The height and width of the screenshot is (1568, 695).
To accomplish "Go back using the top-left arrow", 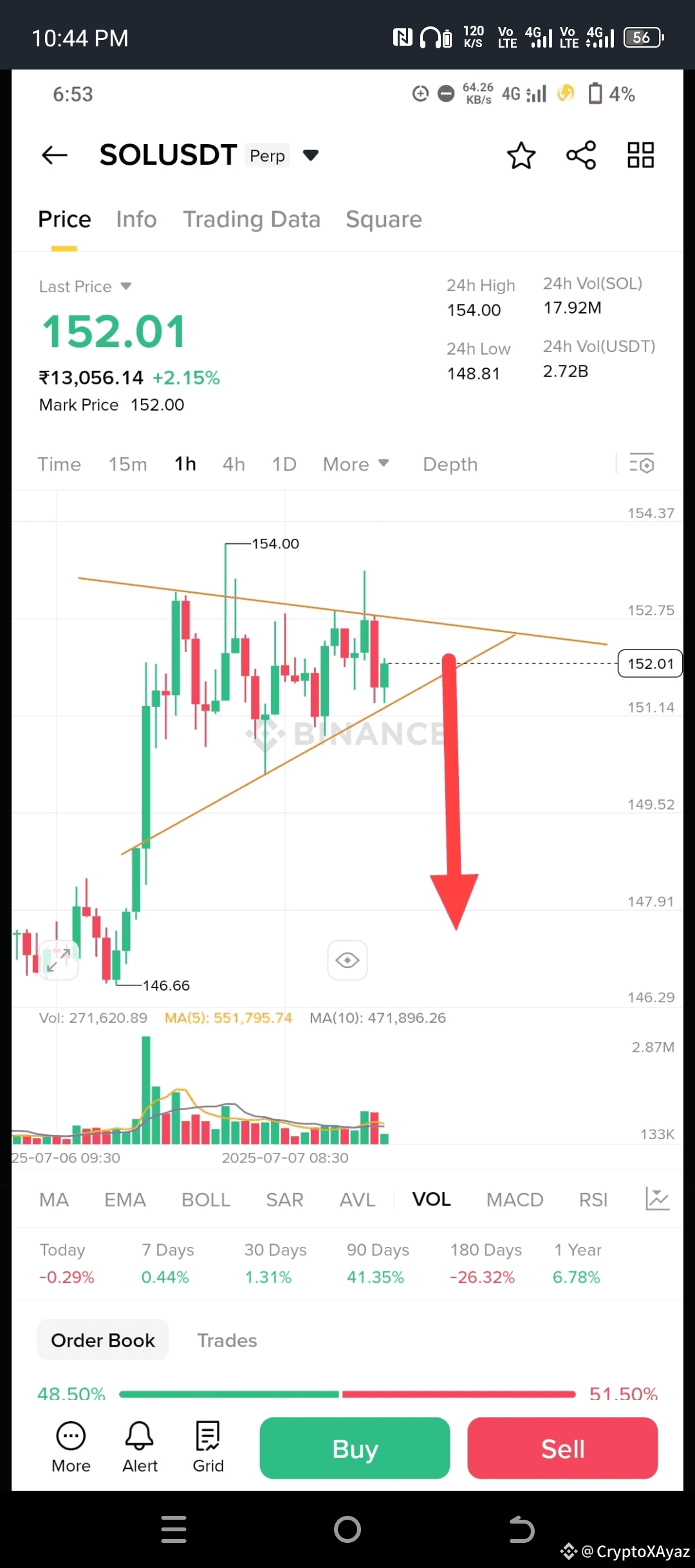I will (55, 155).
